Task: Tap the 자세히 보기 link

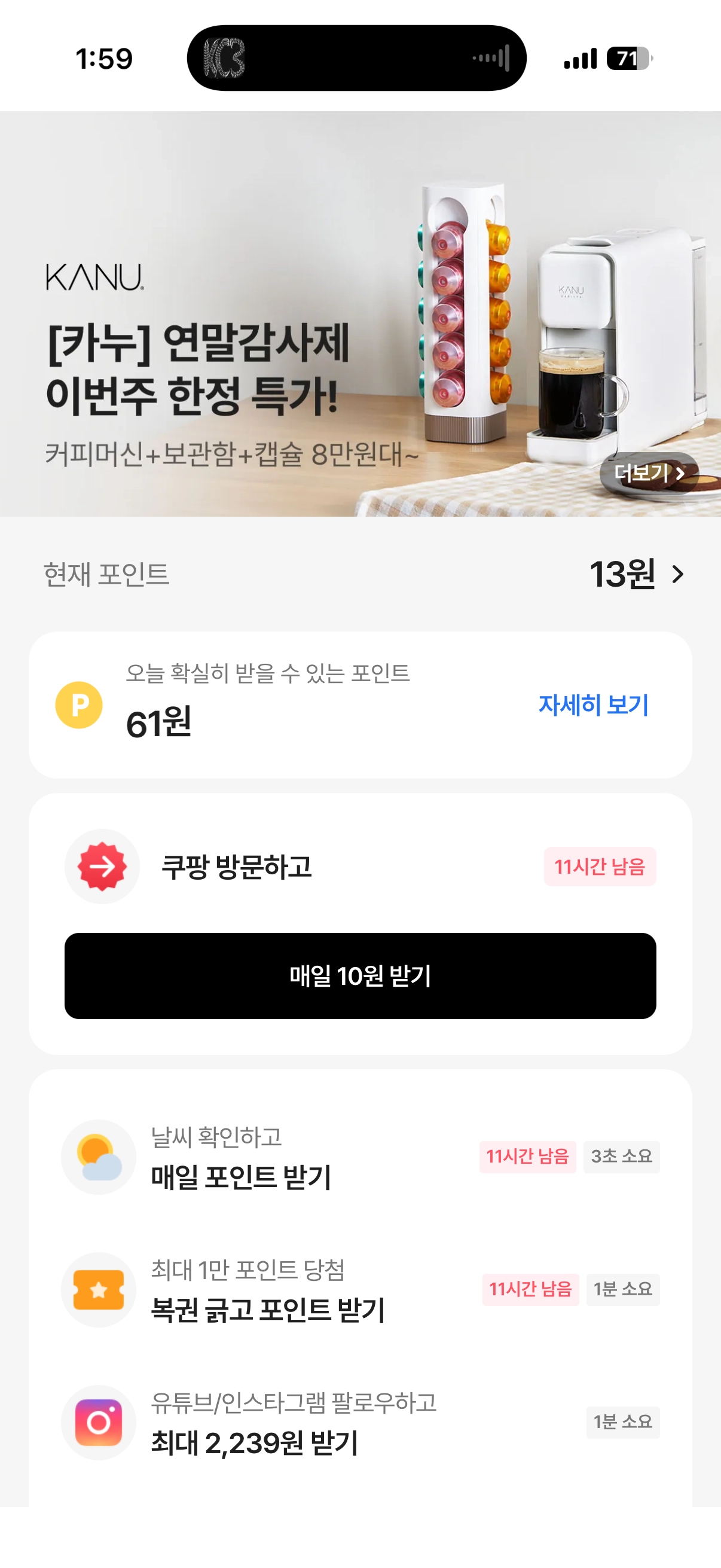Action: tap(593, 705)
